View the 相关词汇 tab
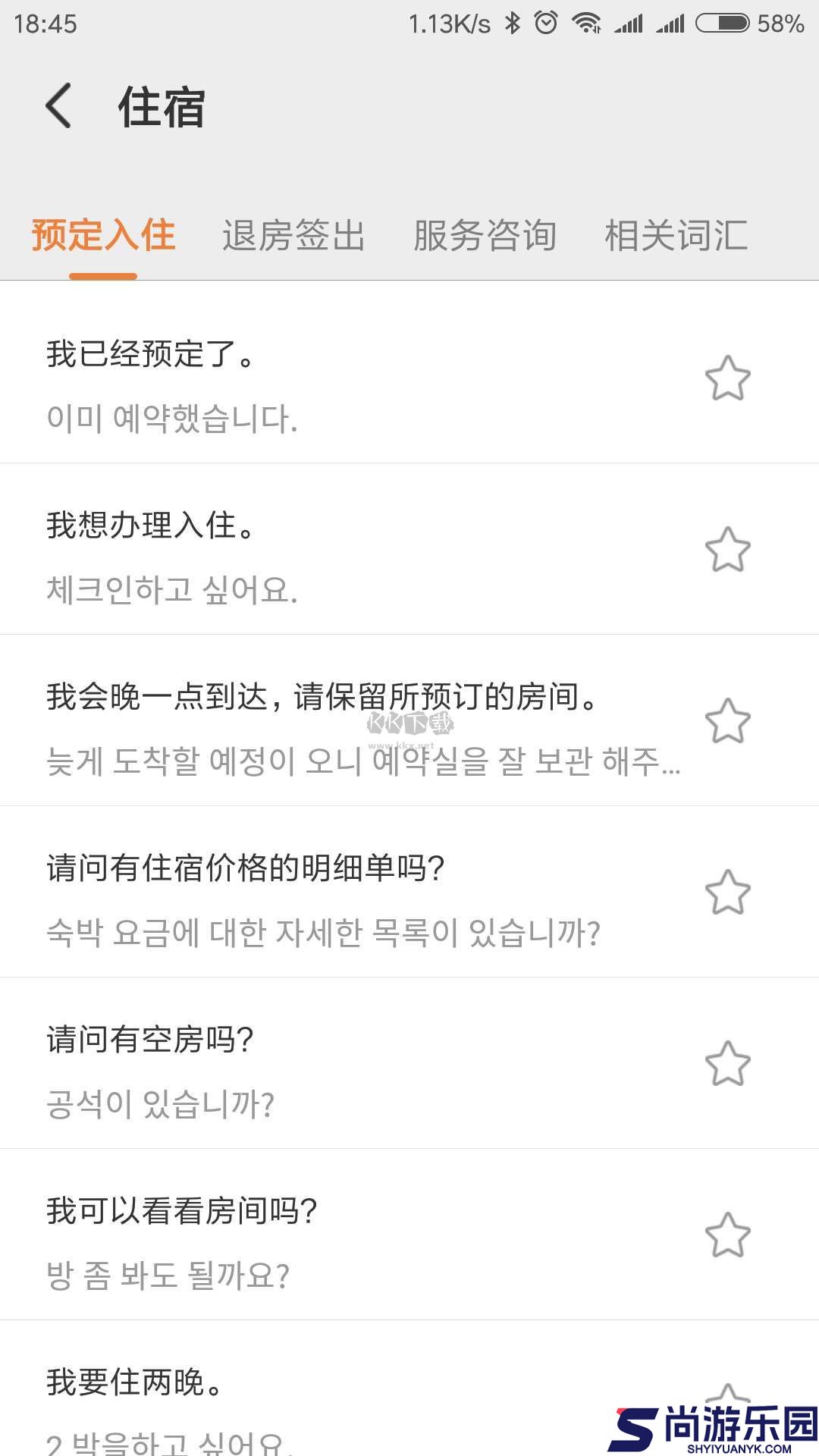This screenshot has height=1456, width=819. [x=676, y=237]
